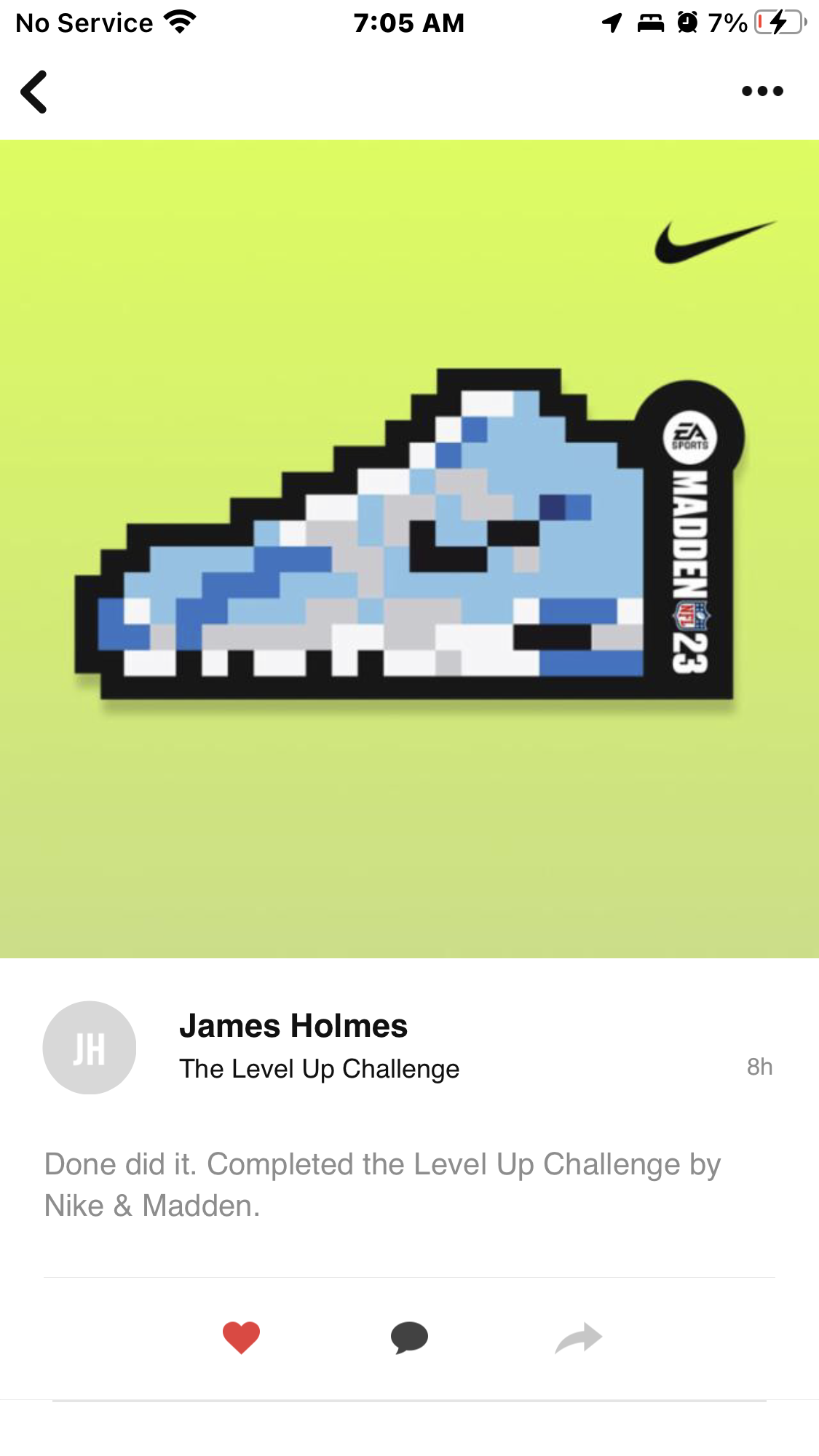Image resolution: width=819 pixels, height=1456 pixels.
Task: Open James Holmes' profile by name
Action: [x=293, y=1026]
